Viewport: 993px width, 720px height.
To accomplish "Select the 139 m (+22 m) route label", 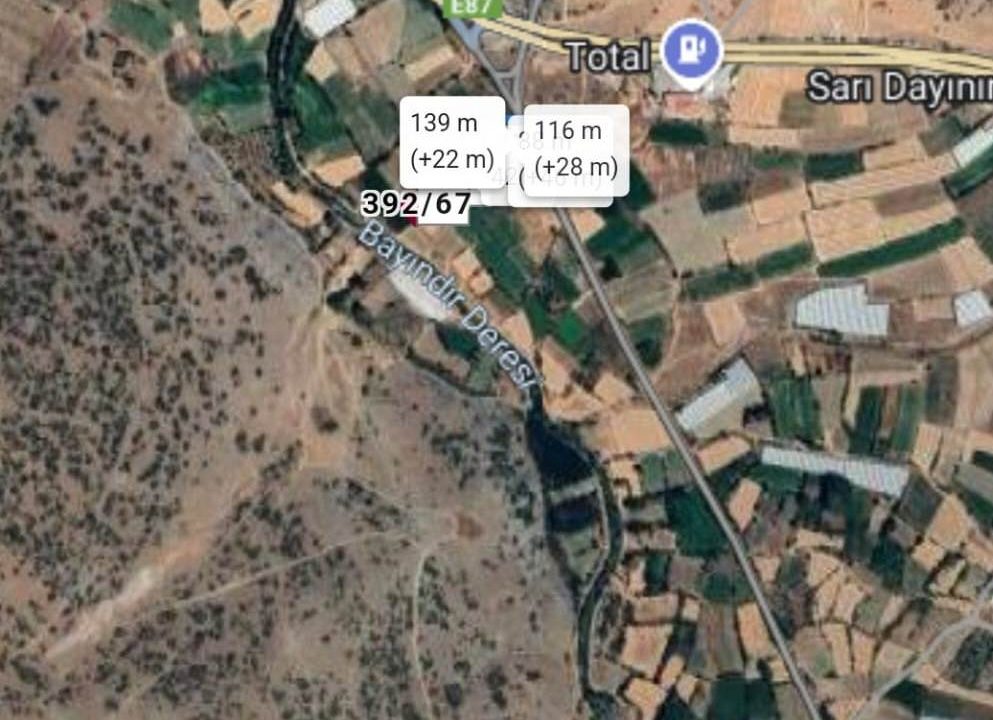I will click(452, 141).
